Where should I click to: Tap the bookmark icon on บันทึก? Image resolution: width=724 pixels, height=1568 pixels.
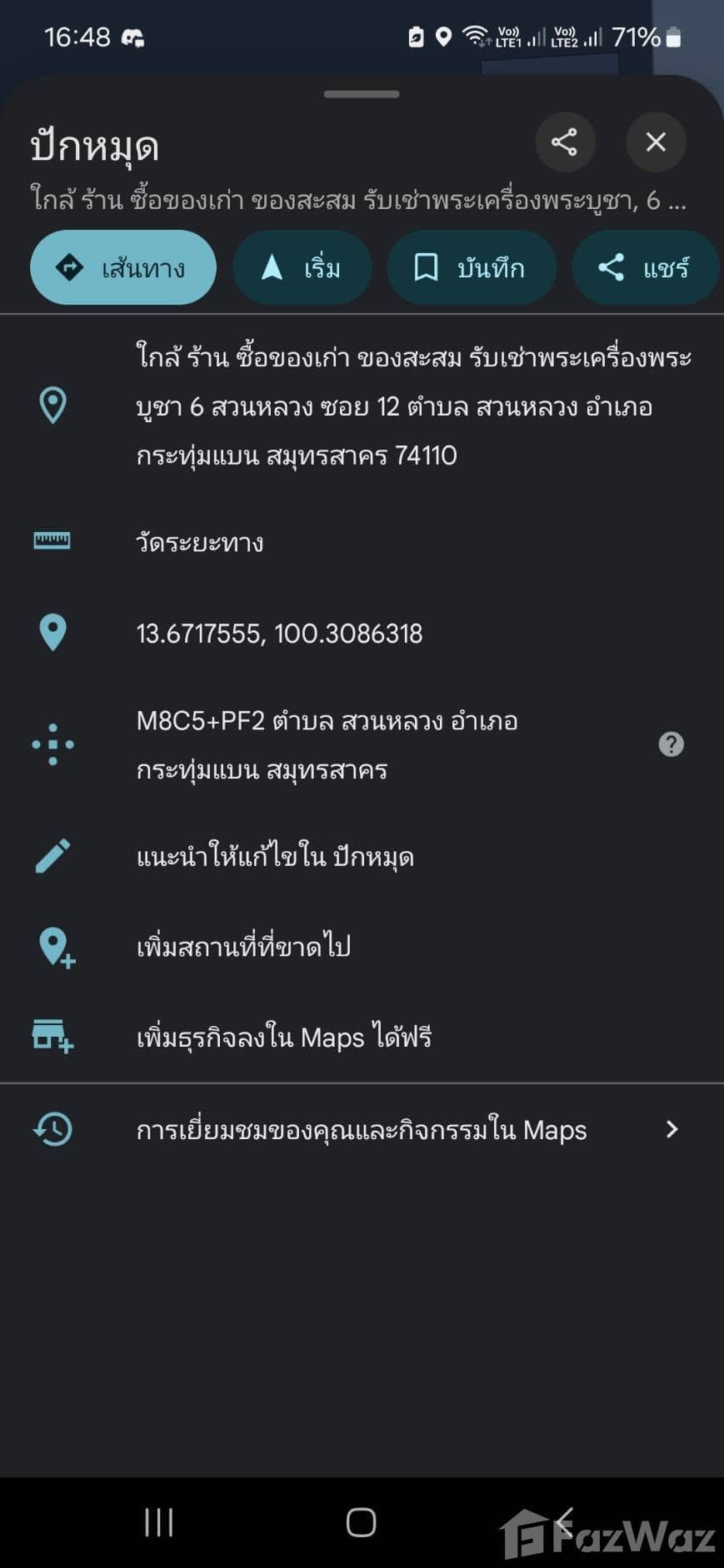[x=427, y=267]
